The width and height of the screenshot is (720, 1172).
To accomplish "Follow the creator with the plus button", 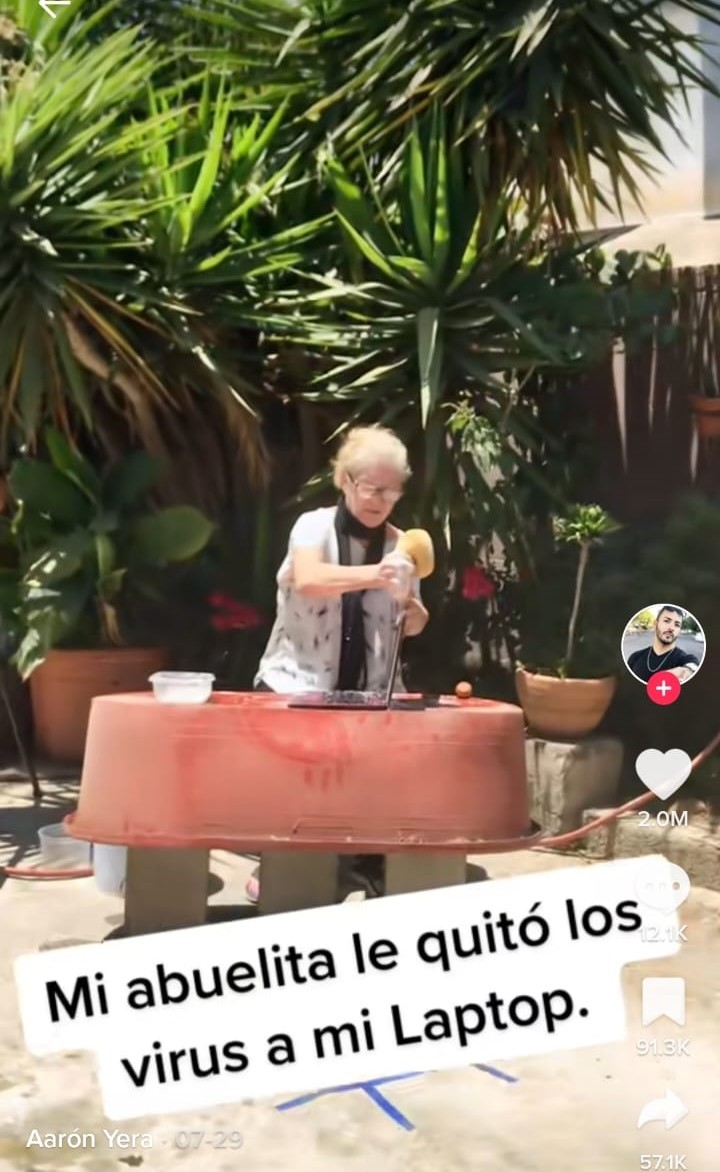I will coord(663,689).
